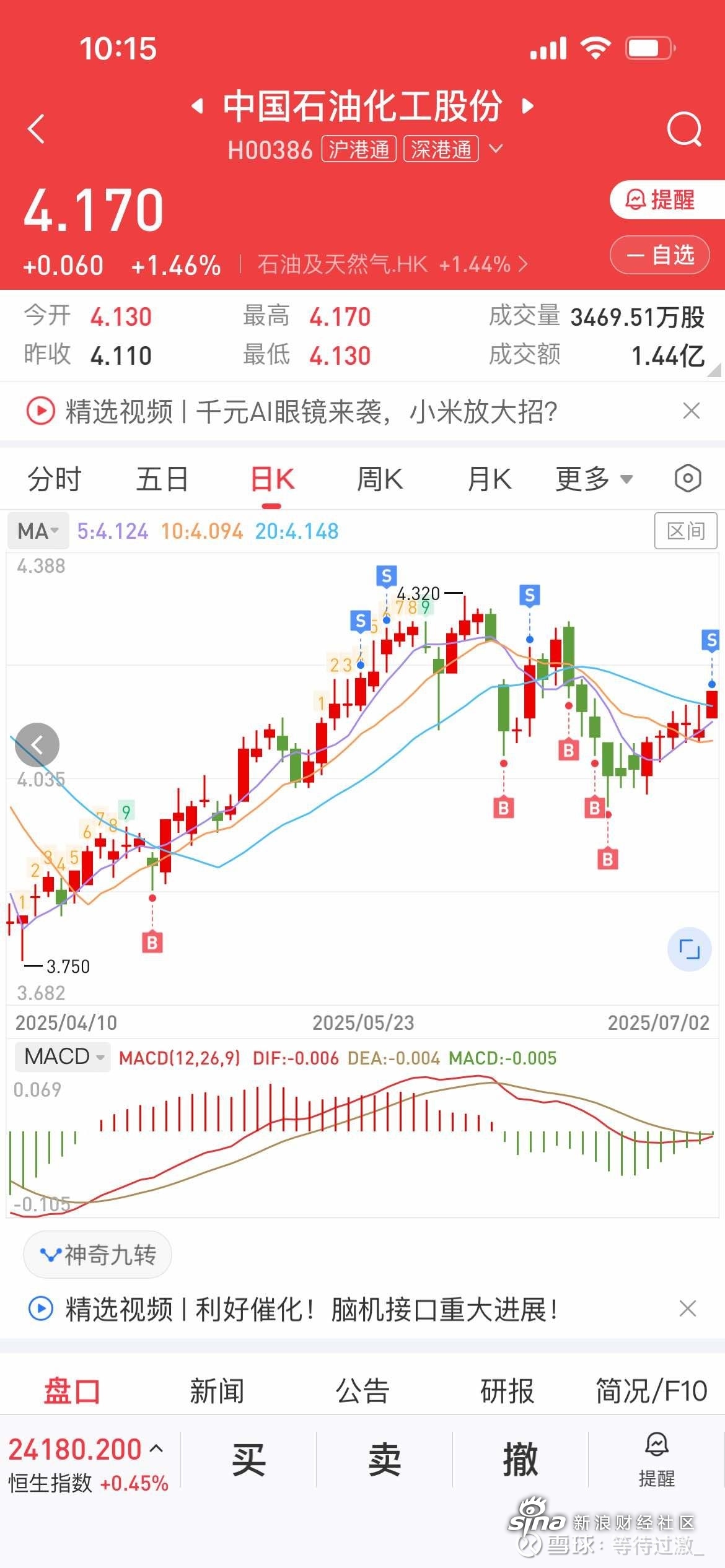
Task: Change the MACD indicator dropdown
Action: (62, 1056)
